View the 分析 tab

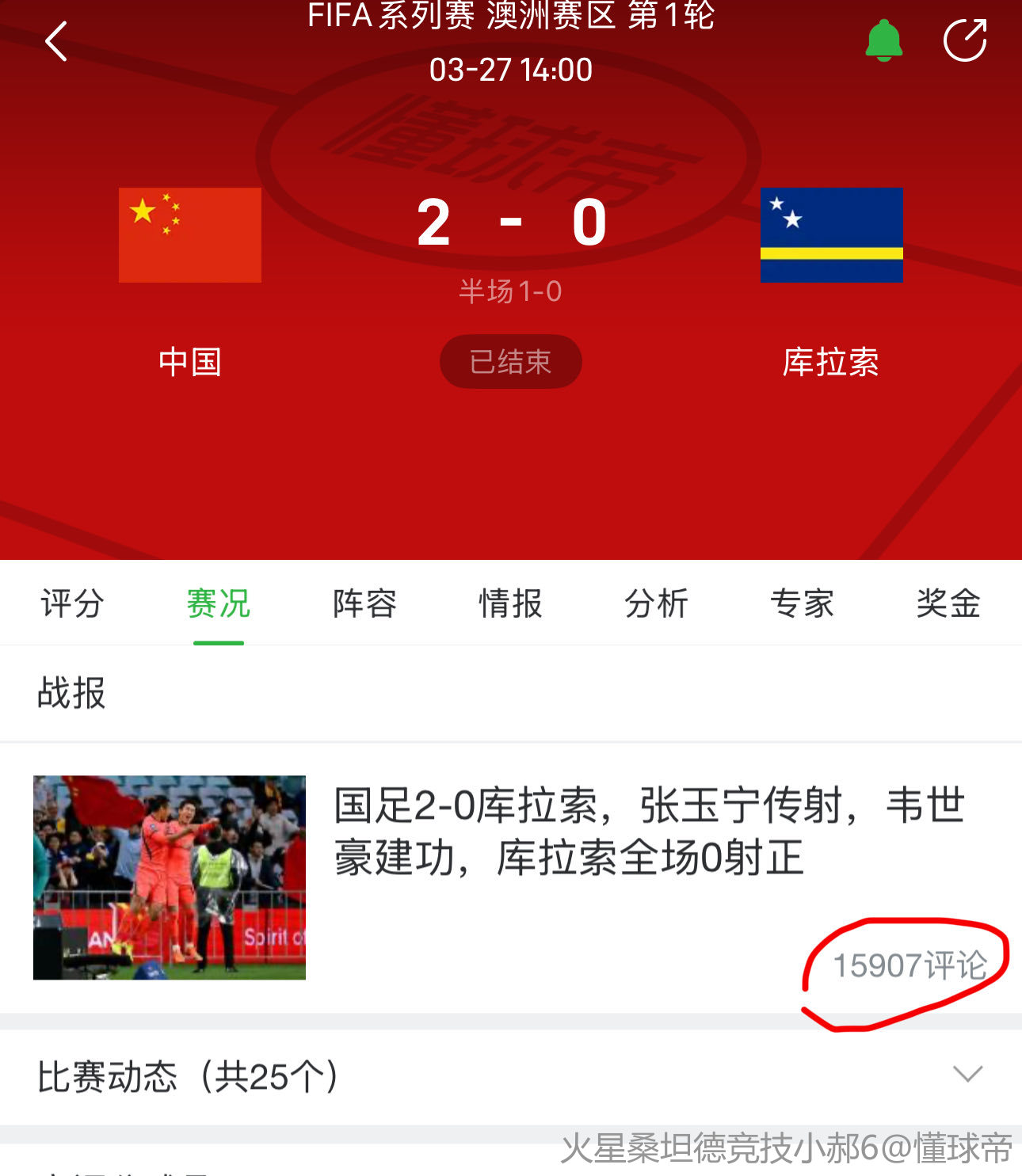(656, 603)
